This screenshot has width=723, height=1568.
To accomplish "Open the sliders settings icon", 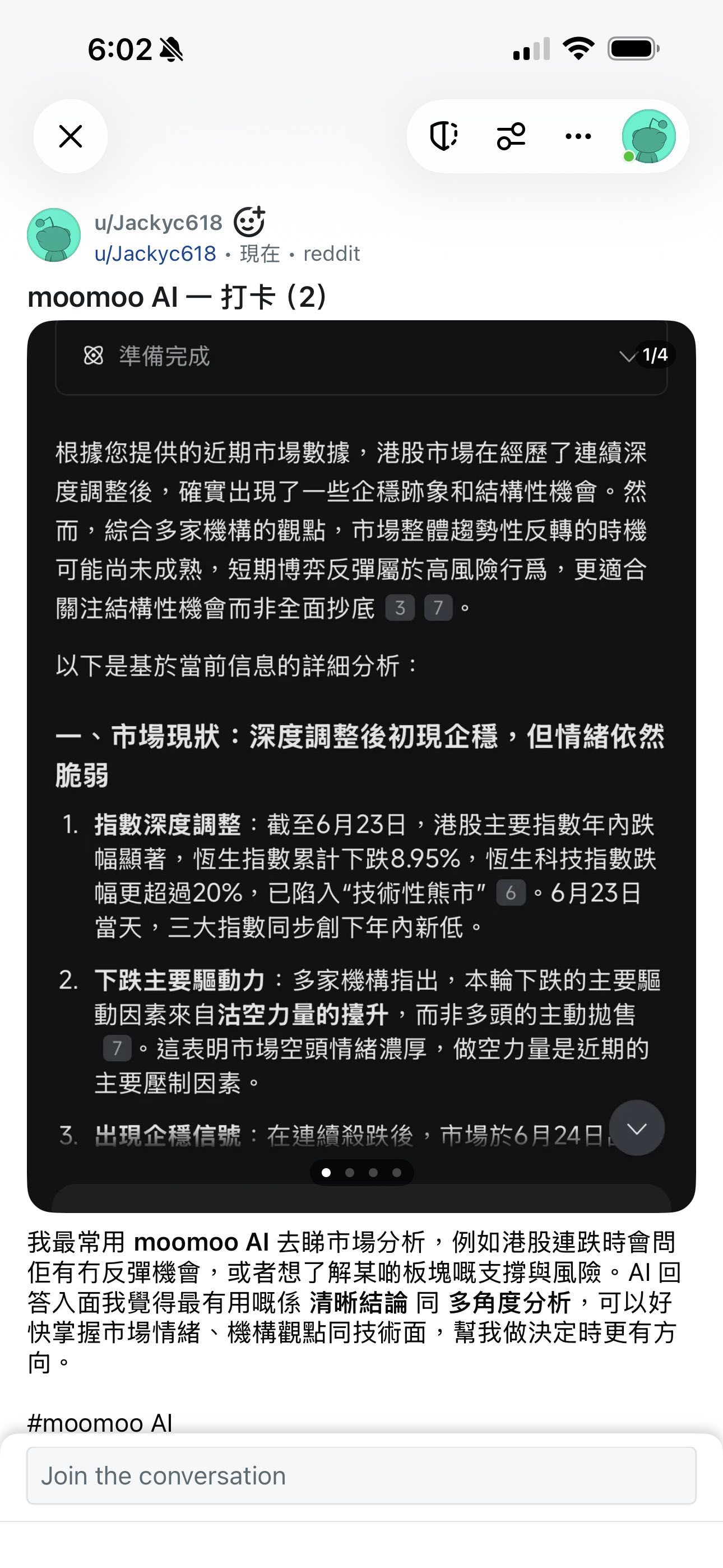I will click(511, 136).
